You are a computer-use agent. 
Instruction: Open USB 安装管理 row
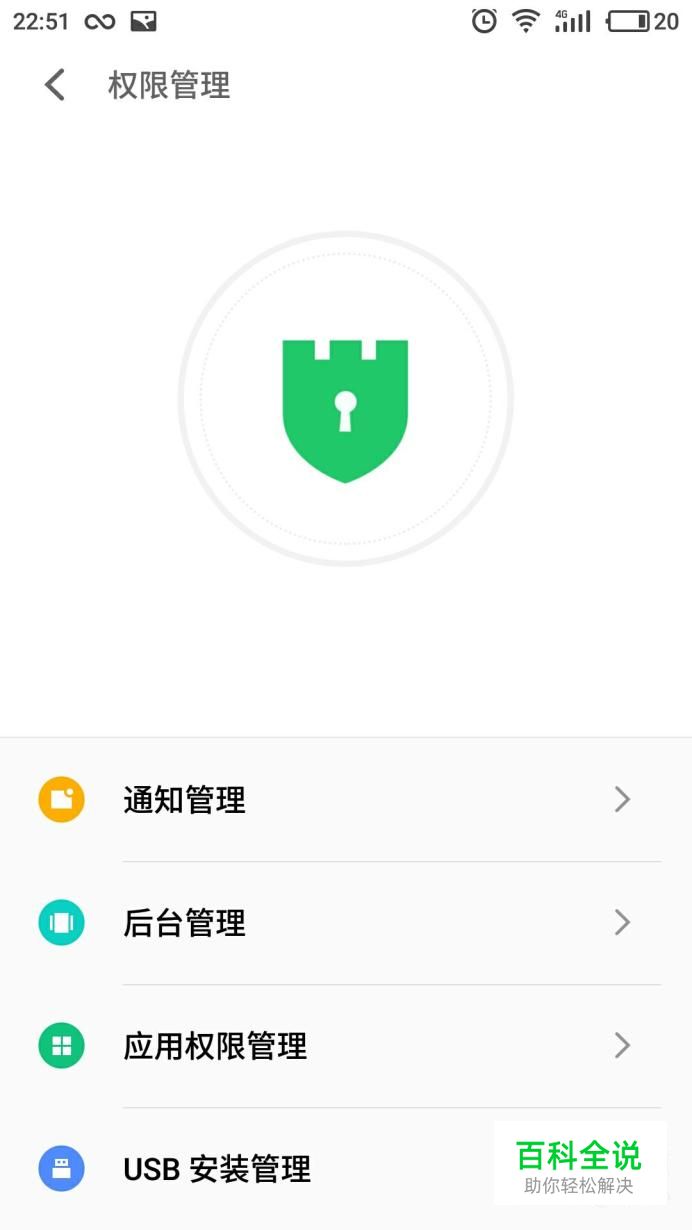point(346,1169)
